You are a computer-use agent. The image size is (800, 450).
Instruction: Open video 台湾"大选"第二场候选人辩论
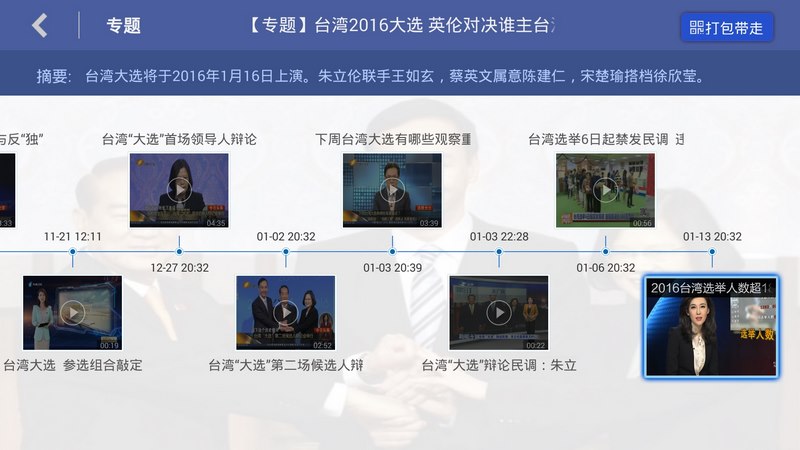285,313
